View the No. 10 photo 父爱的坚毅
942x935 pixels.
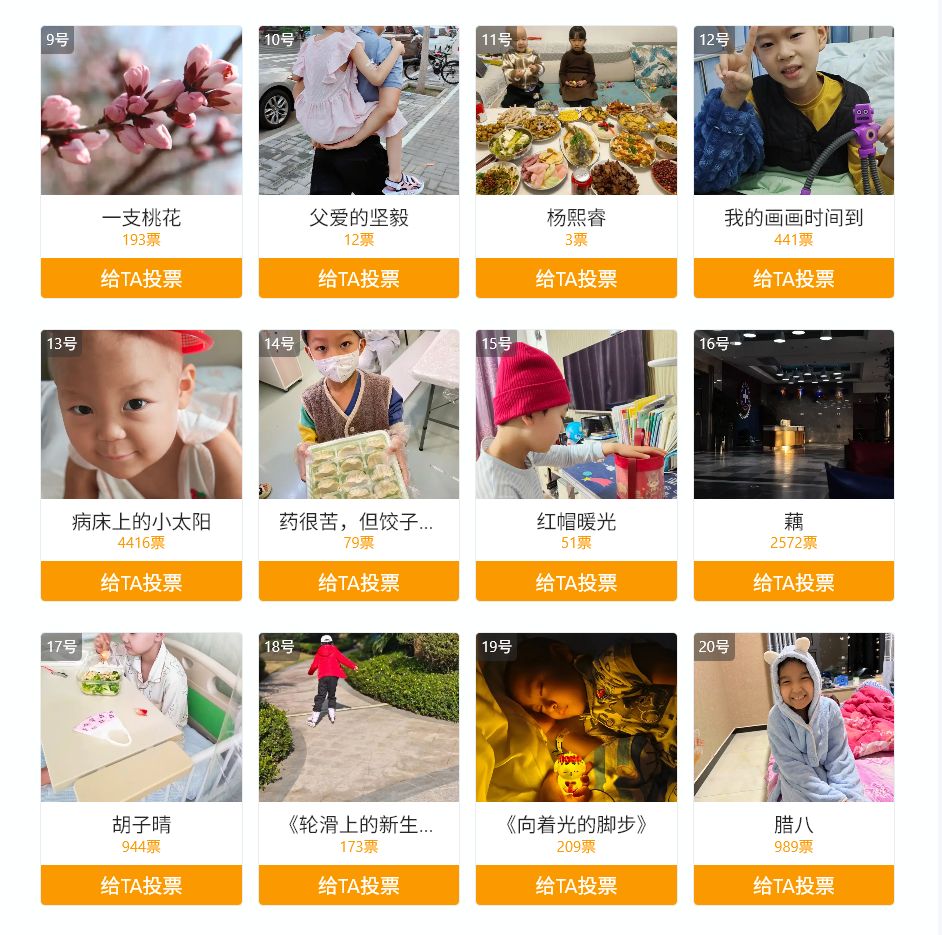[359, 110]
